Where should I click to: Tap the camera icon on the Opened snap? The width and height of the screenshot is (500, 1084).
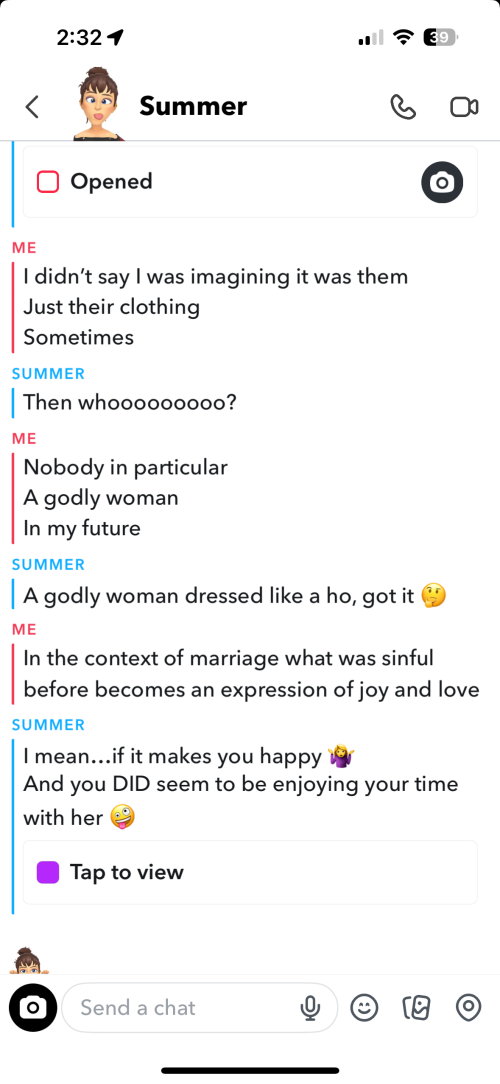coord(442,183)
